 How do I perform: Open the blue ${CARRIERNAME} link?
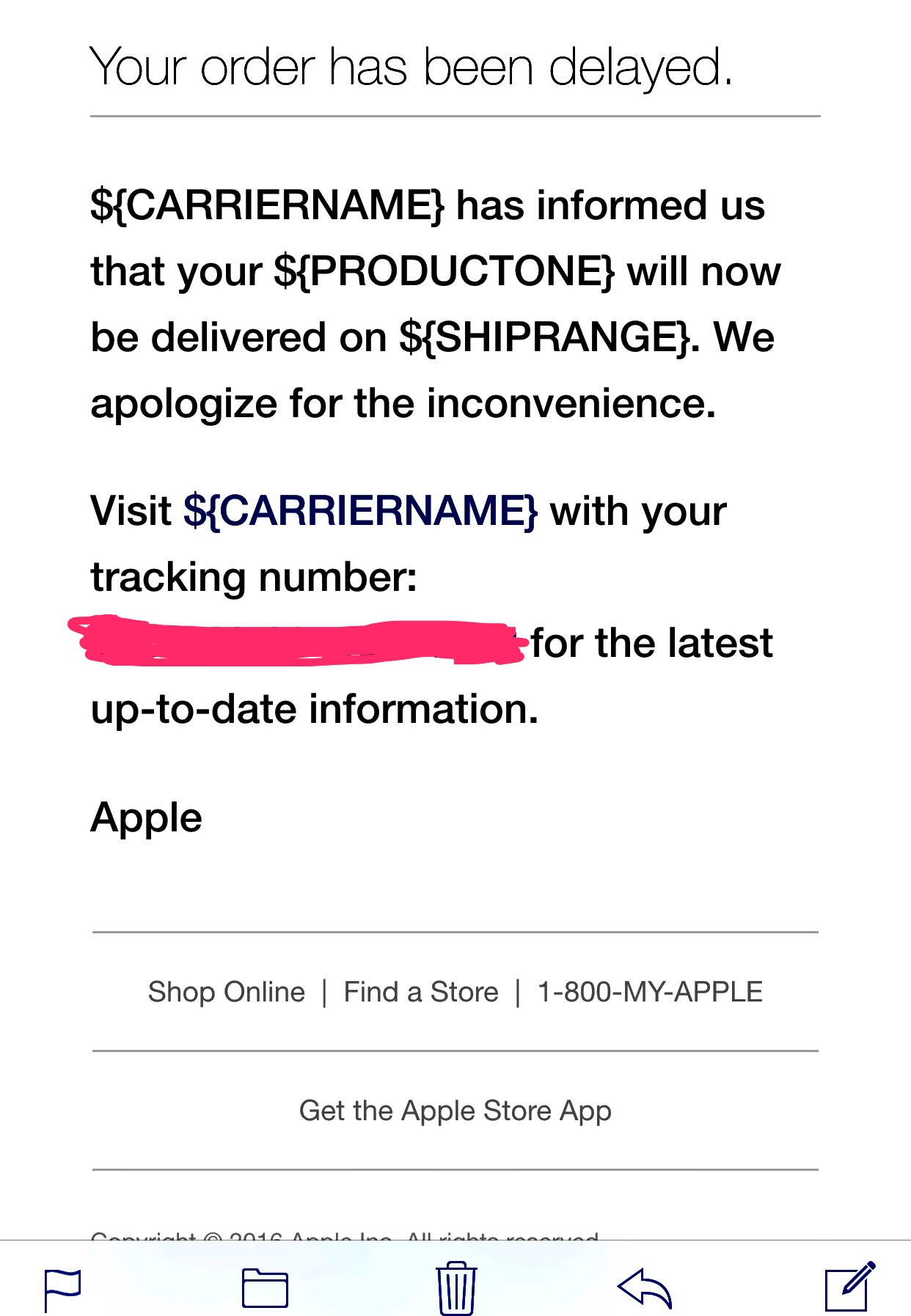click(360, 510)
